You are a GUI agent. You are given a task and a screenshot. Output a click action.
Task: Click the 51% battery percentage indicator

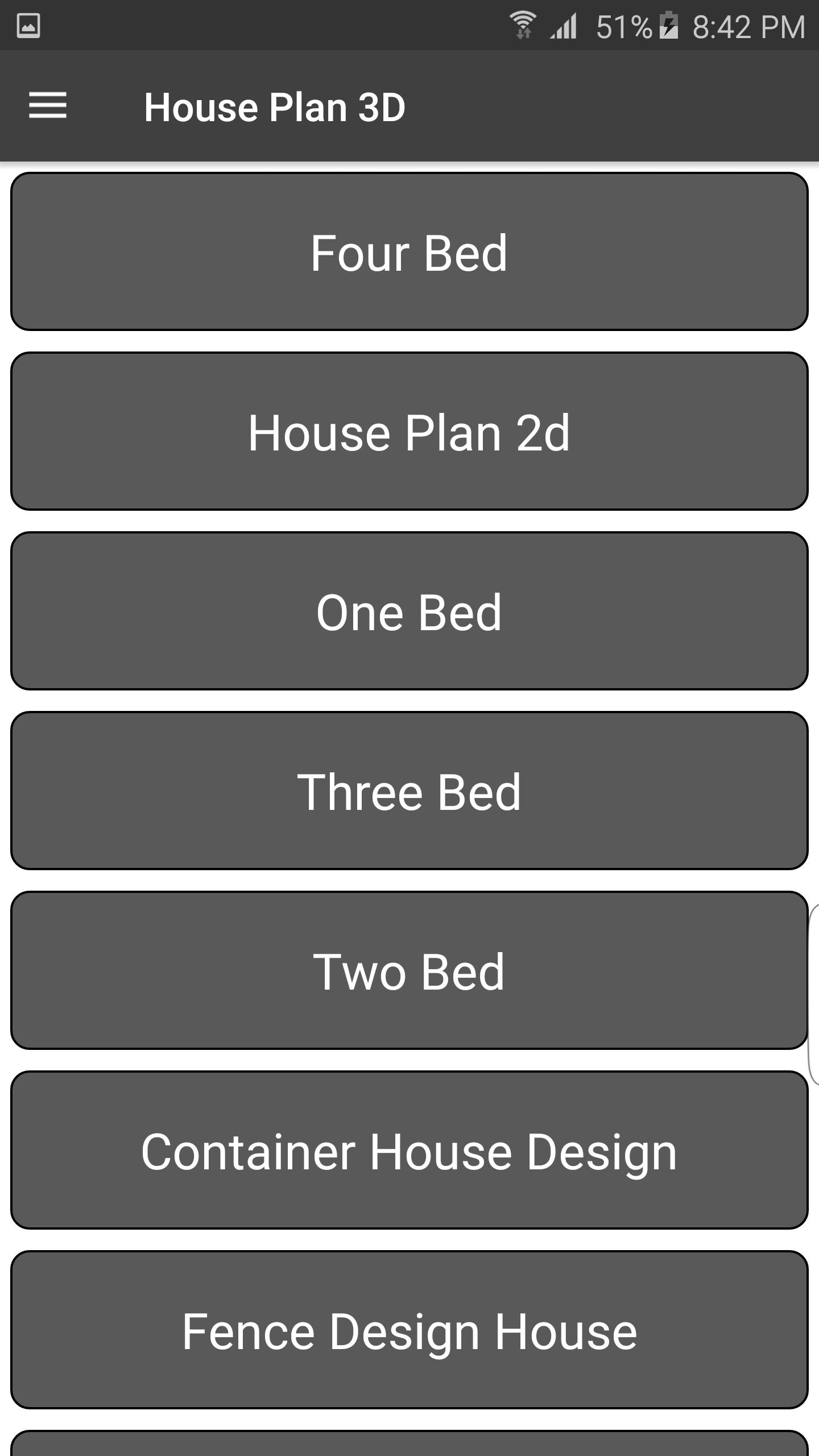coord(620,24)
